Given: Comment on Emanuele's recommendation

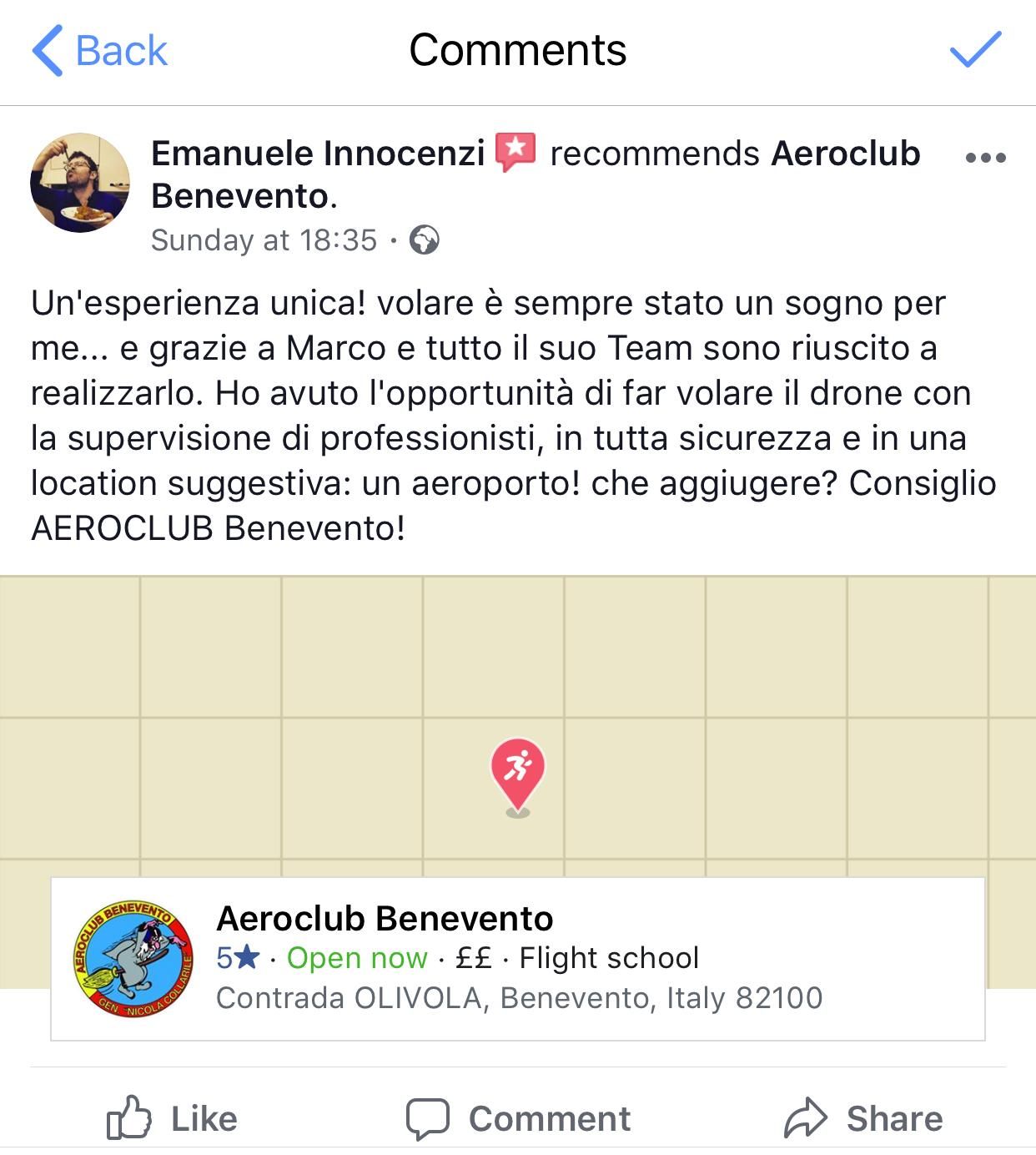Looking at the screenshot, I should pyautogui.click(x=518, y=1118).
